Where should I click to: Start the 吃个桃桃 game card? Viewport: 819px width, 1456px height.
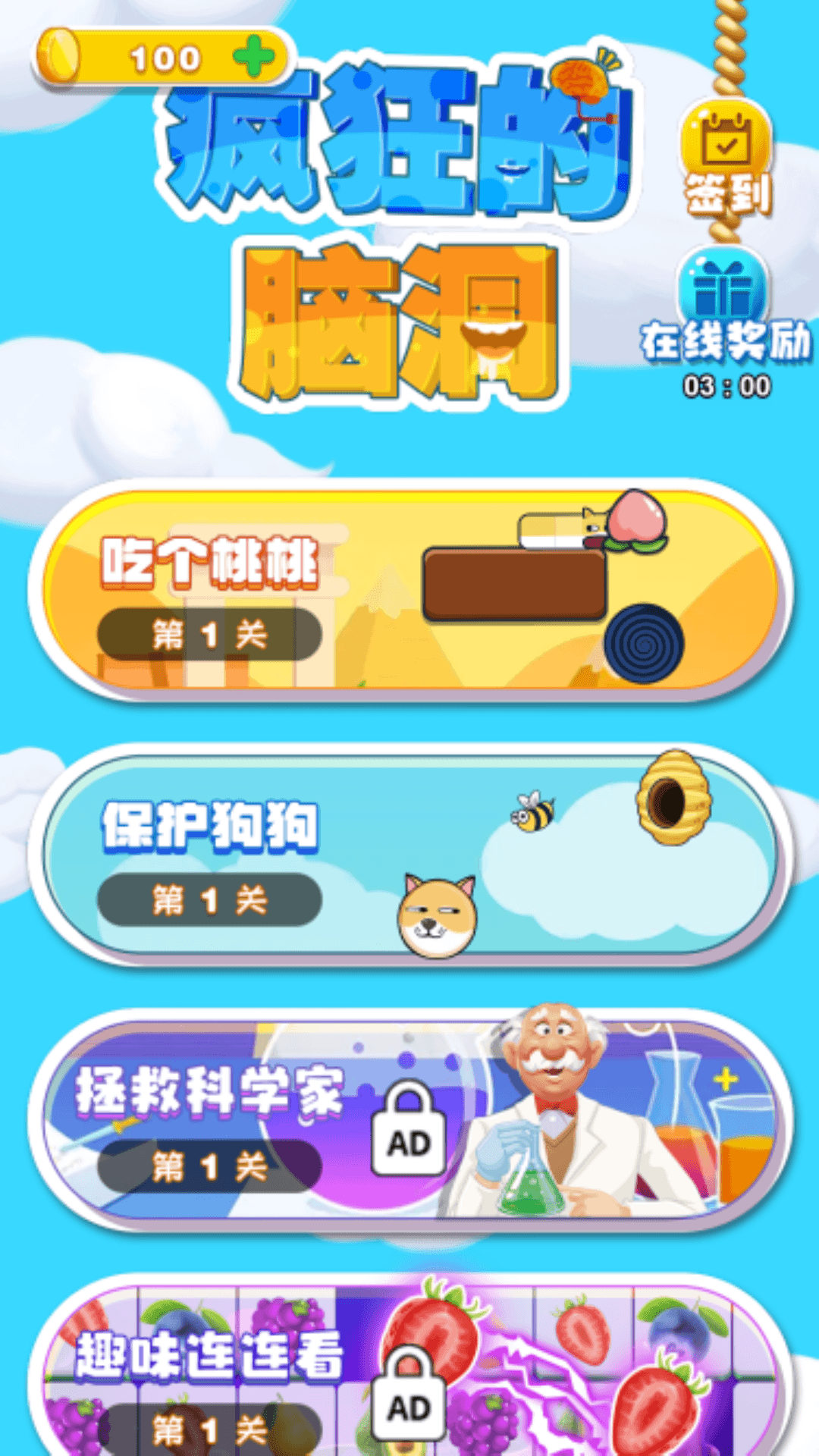(x=409, y=590)
